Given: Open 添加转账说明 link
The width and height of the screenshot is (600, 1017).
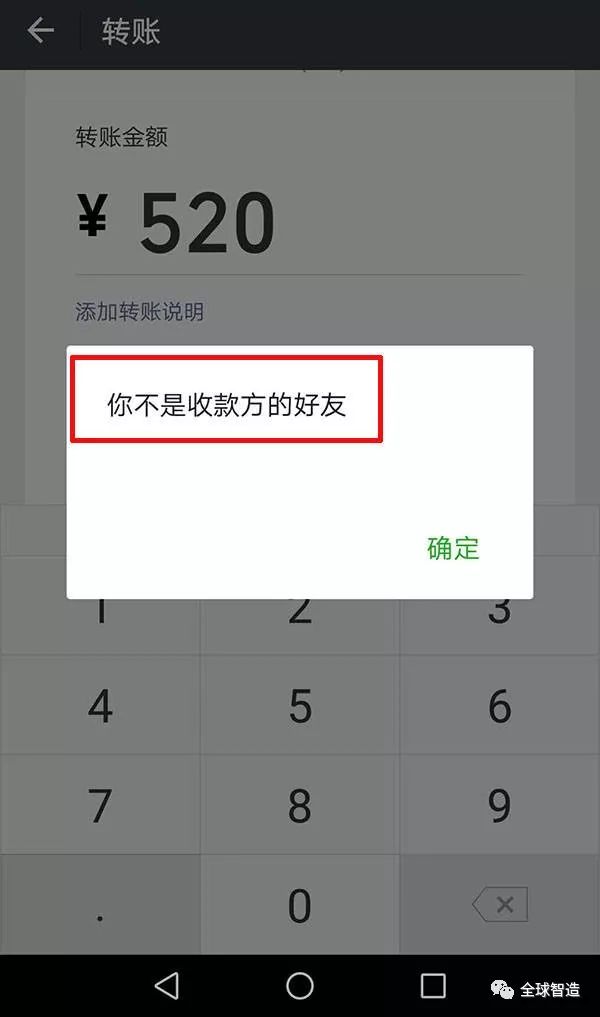Looking at the screenshot, I should point(140,312).
